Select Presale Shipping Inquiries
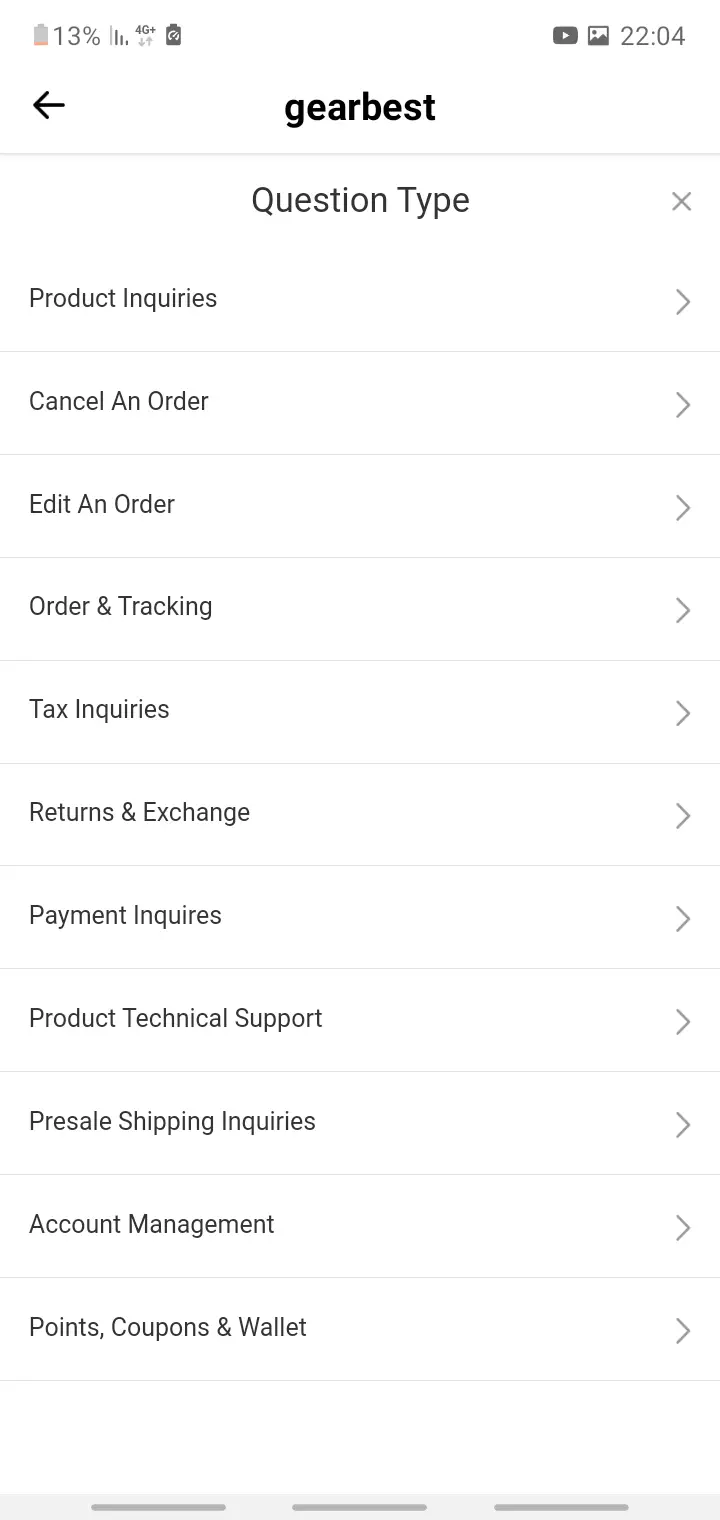 click(x=360, y=1123)
